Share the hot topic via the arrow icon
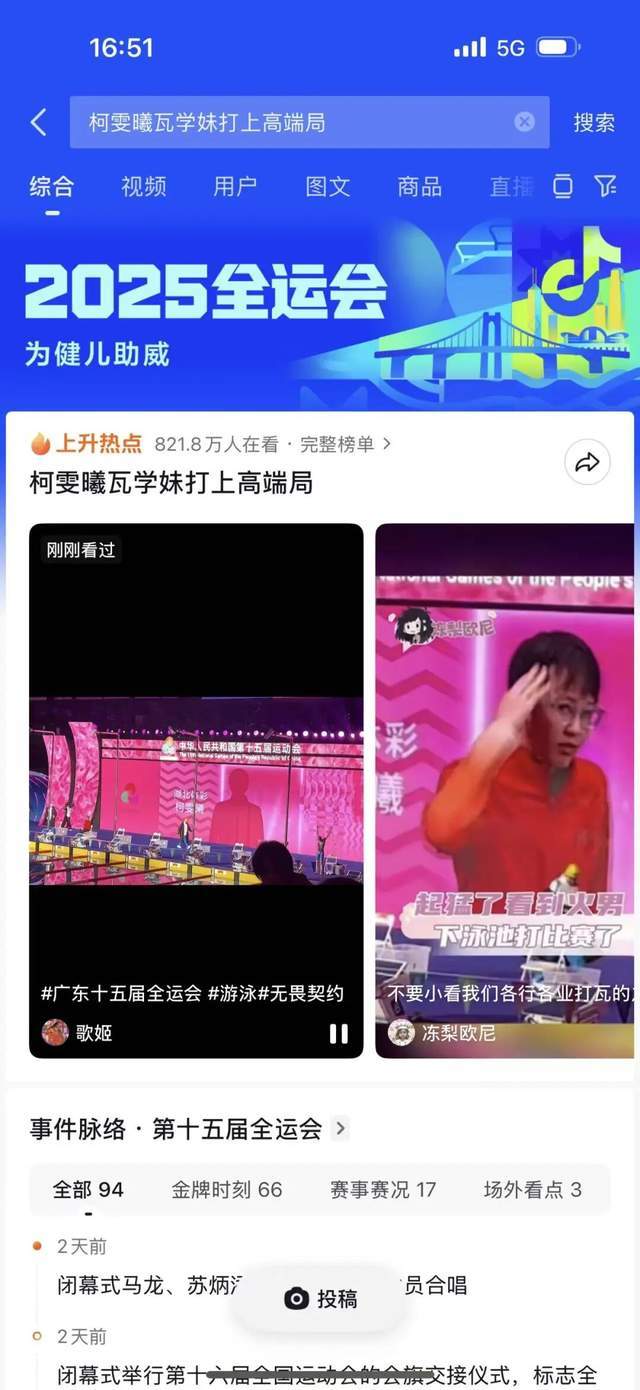The height and width of the screenshot is (1390, 640). [x=587, y=462]
